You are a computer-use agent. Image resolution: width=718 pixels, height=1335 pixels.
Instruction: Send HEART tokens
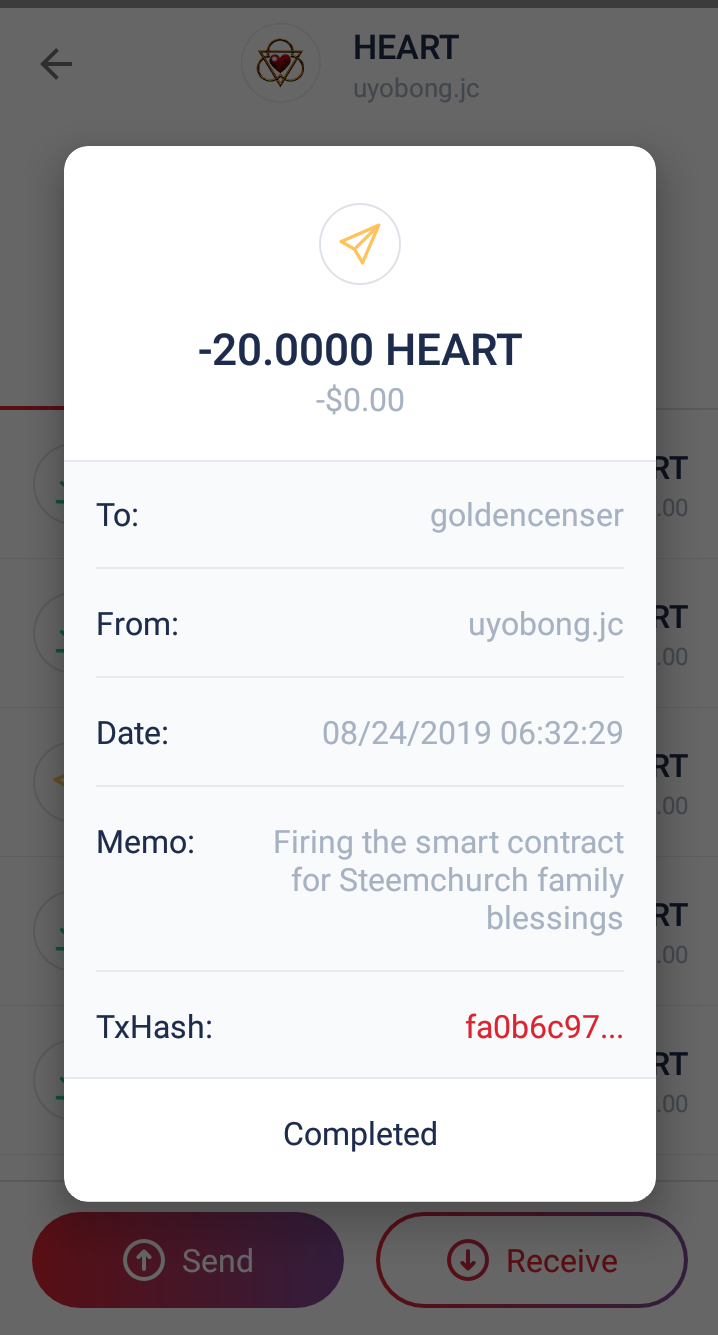[x=188, y=1260]
